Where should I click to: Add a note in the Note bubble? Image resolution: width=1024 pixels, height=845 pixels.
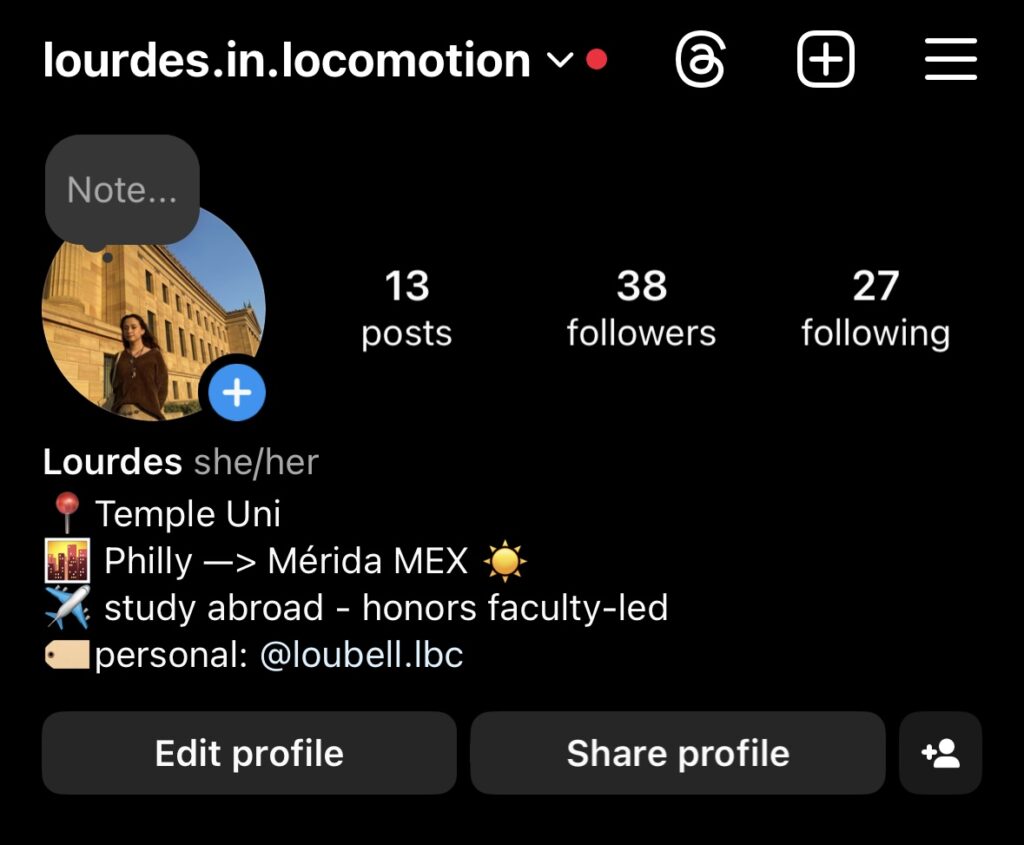(x=121, y=189)
